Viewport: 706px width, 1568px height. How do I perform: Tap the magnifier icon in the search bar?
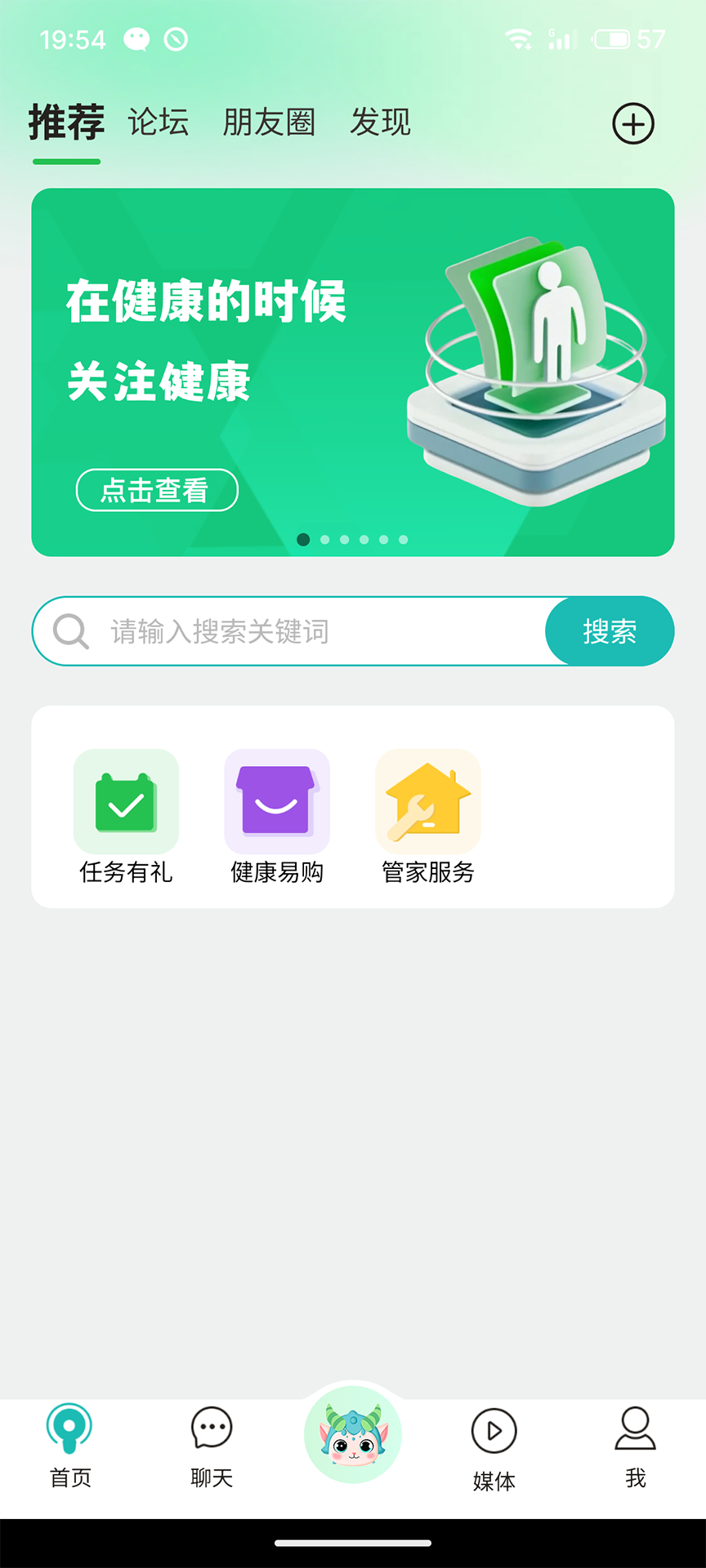(69, 630)
